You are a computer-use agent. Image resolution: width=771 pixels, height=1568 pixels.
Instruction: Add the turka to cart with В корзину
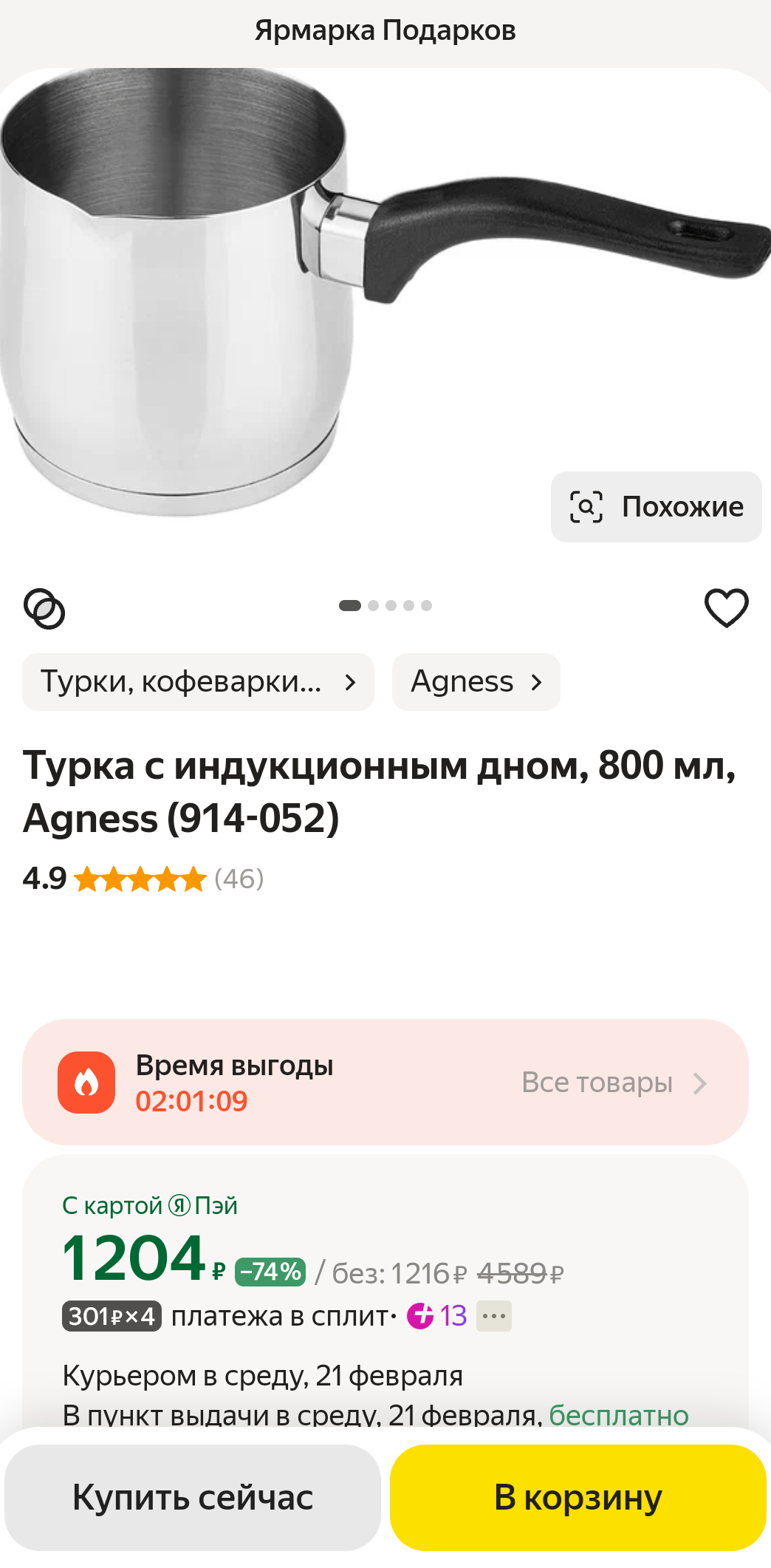click(x=578, y=1497)
